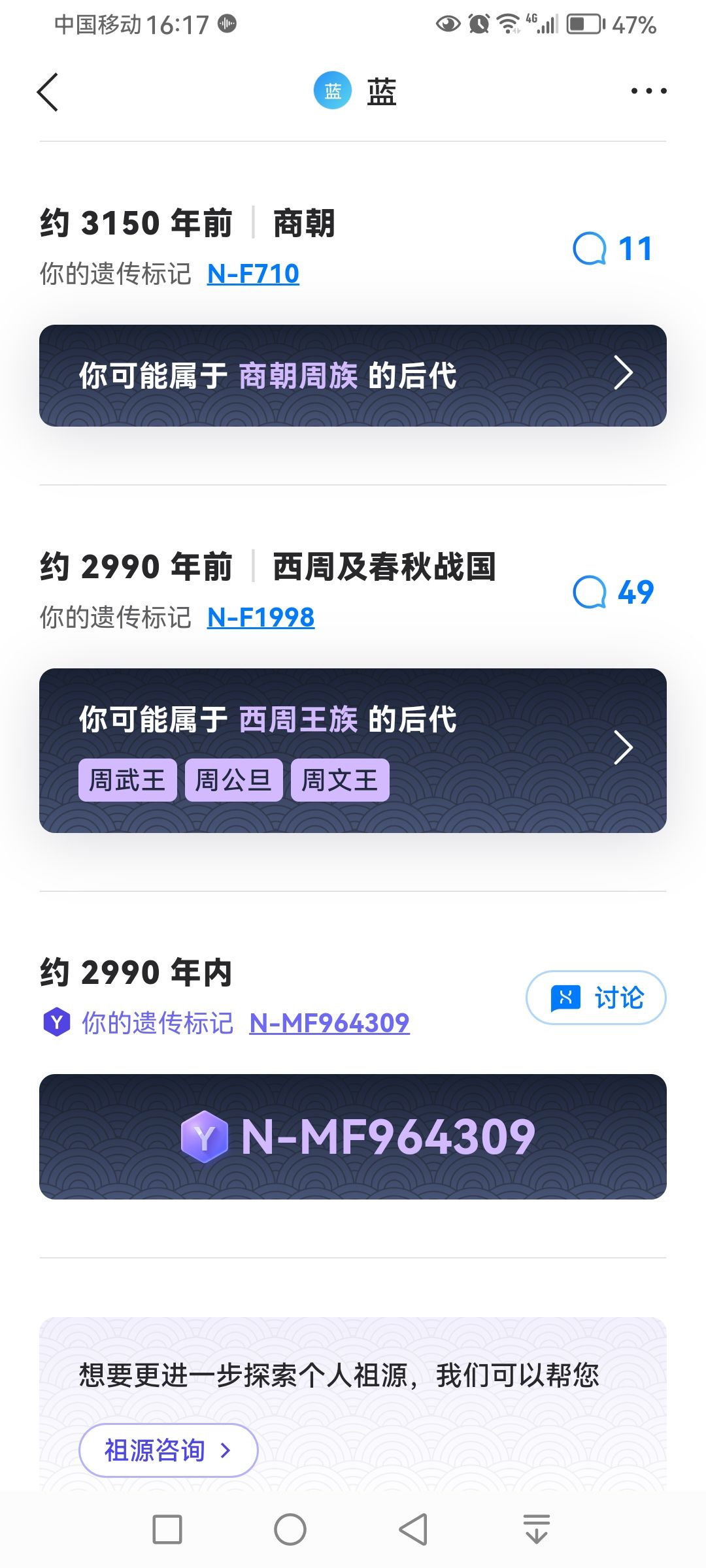This screenshot has width=706, height=1568.
Task: View the 11 comments for 商朝
Action: tap(613, 249)
